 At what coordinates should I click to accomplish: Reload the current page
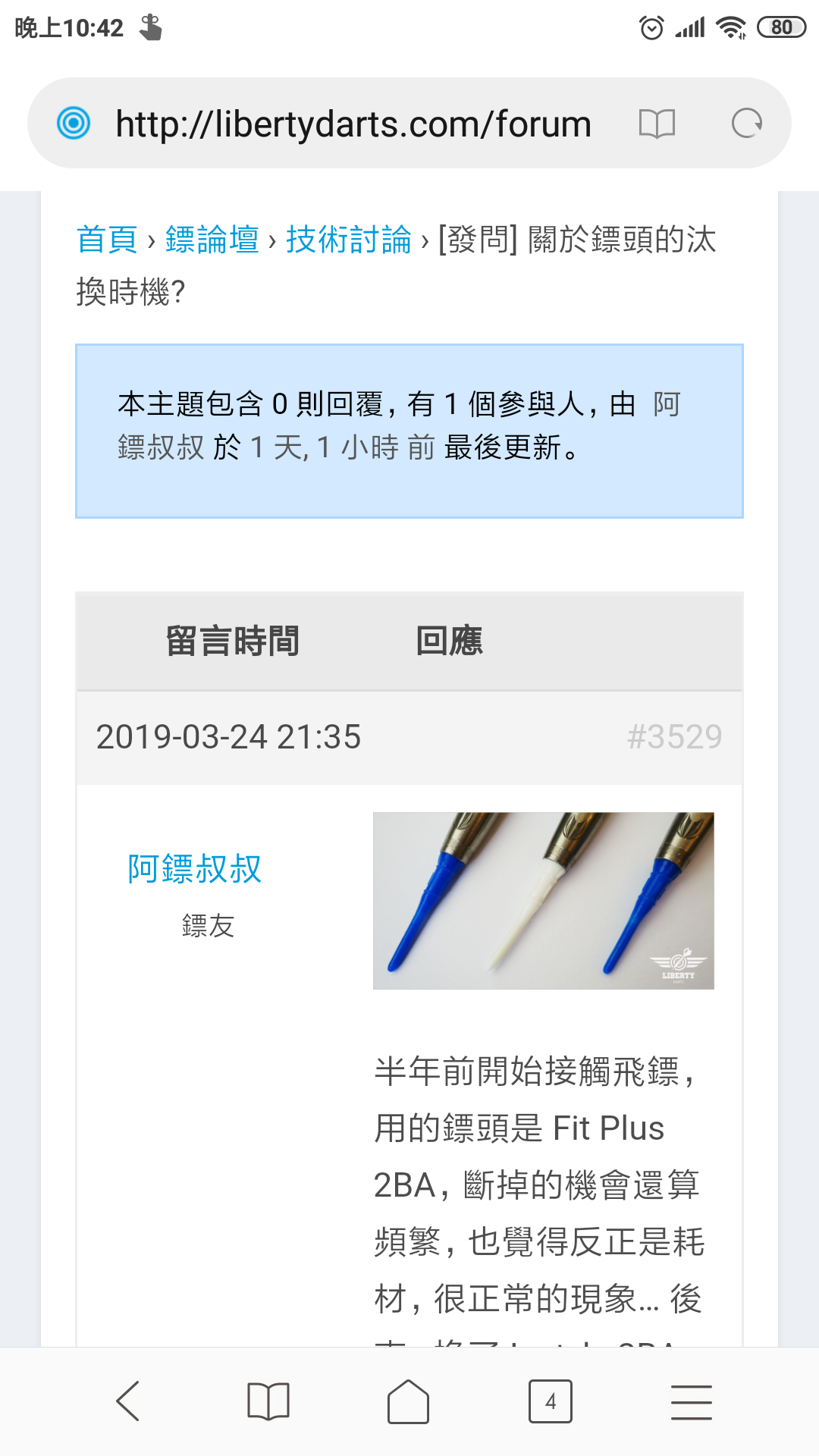click(746, 124)
